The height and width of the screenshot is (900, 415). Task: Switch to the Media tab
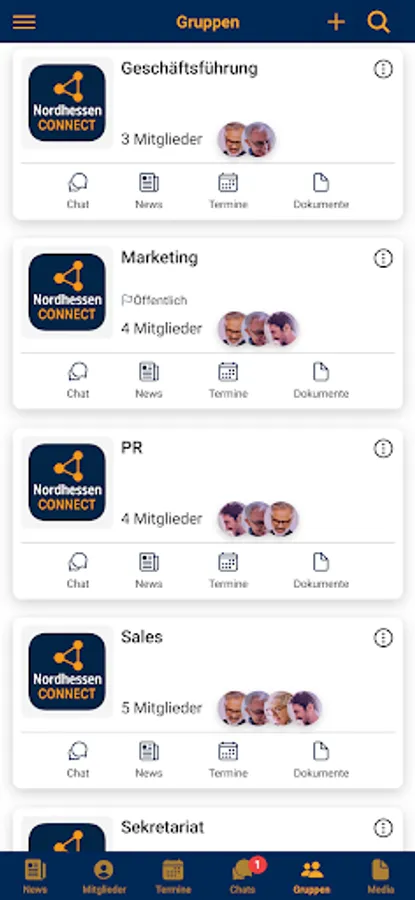(x=381, y=876)
